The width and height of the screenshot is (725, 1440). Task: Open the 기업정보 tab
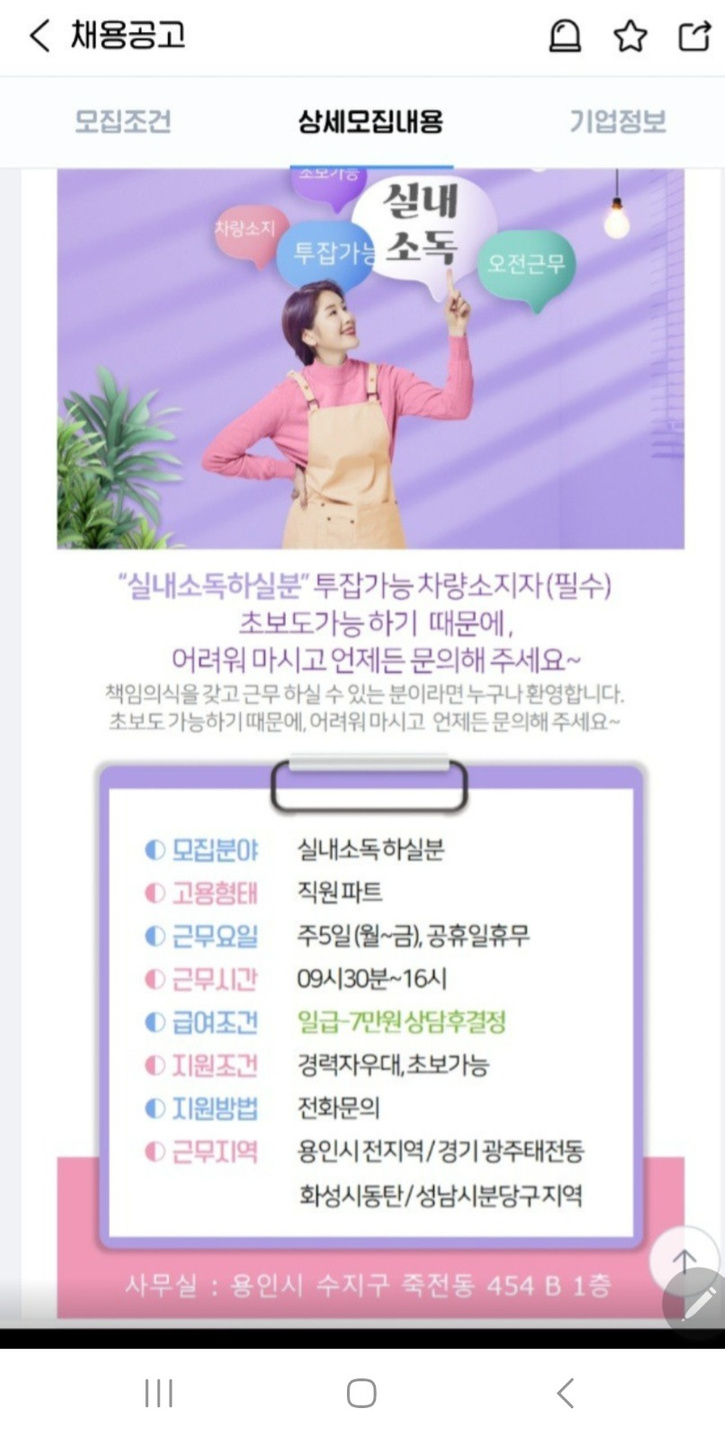pos(617,122)
